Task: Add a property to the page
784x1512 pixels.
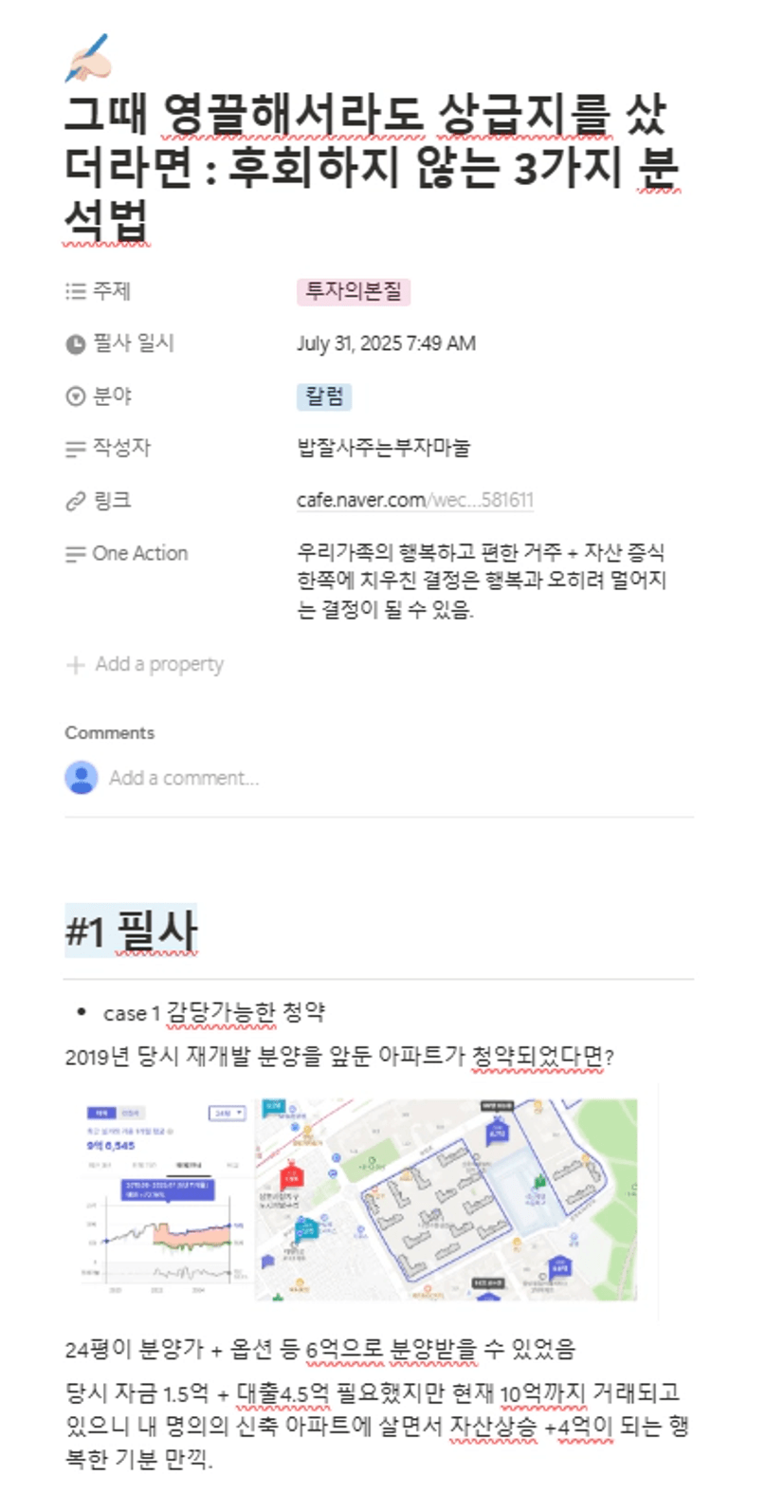Action: pyautogui.click(x=145, y=664)
